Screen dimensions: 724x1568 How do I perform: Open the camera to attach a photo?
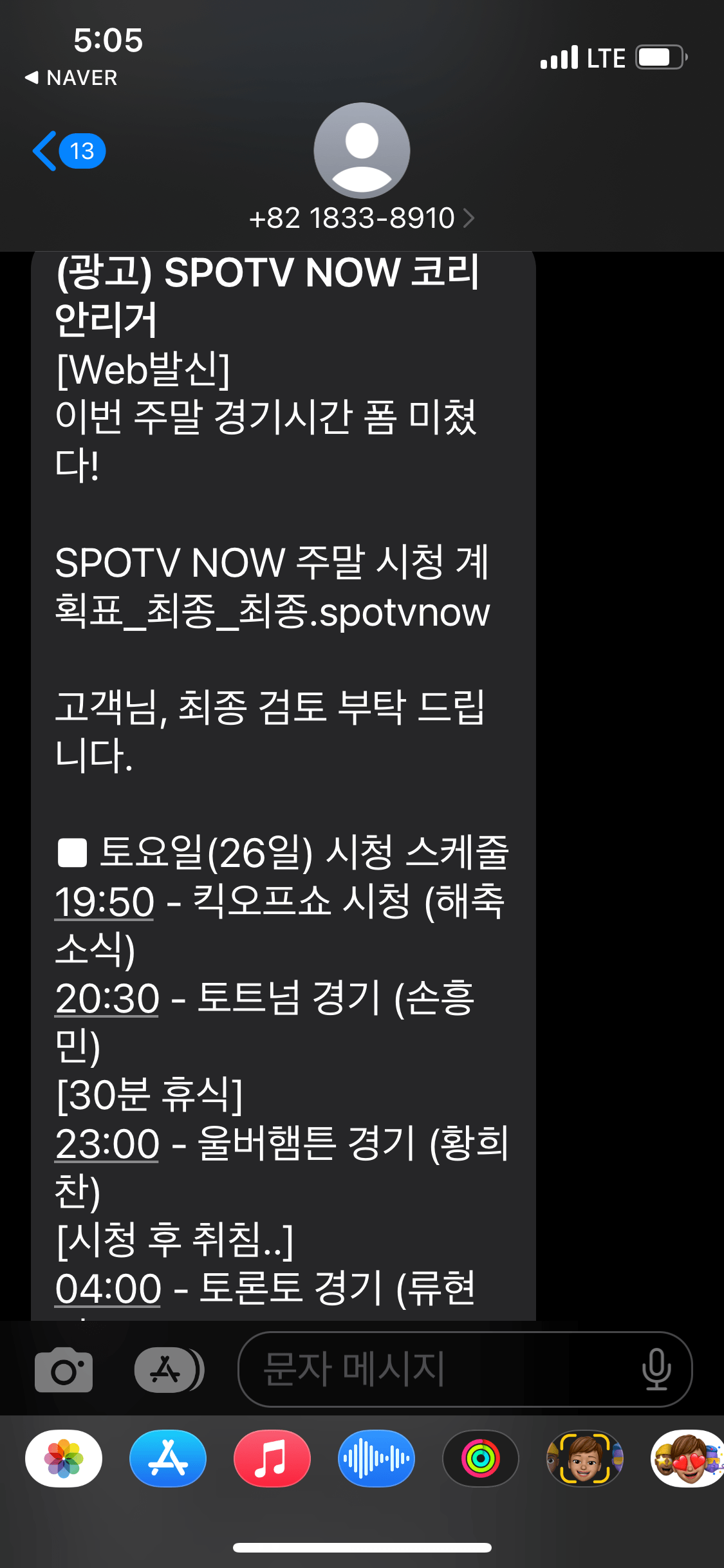click(x=64, y=1369)
